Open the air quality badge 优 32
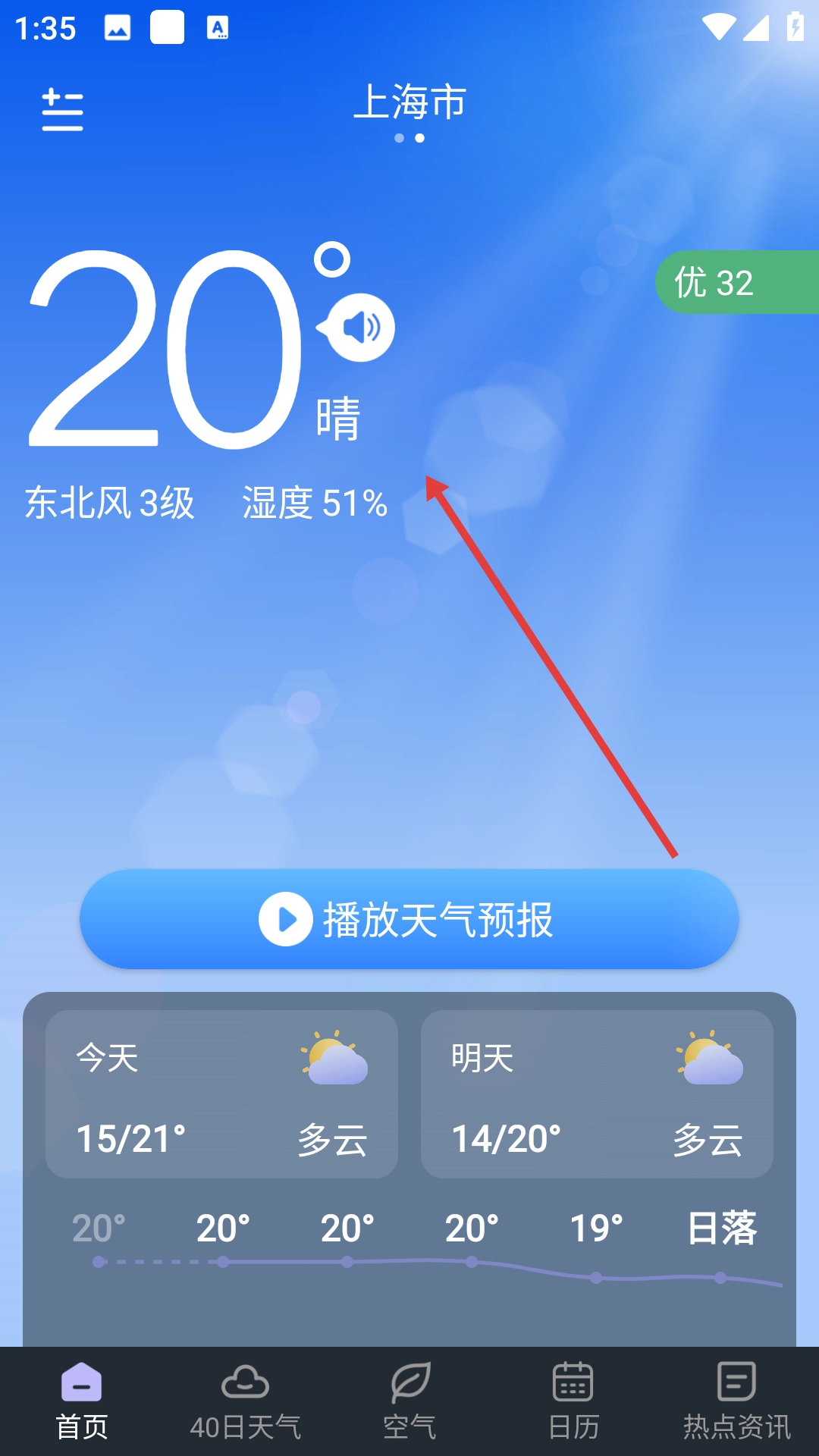This screenshot has height=1456, width=819. [x=734, y=282]
